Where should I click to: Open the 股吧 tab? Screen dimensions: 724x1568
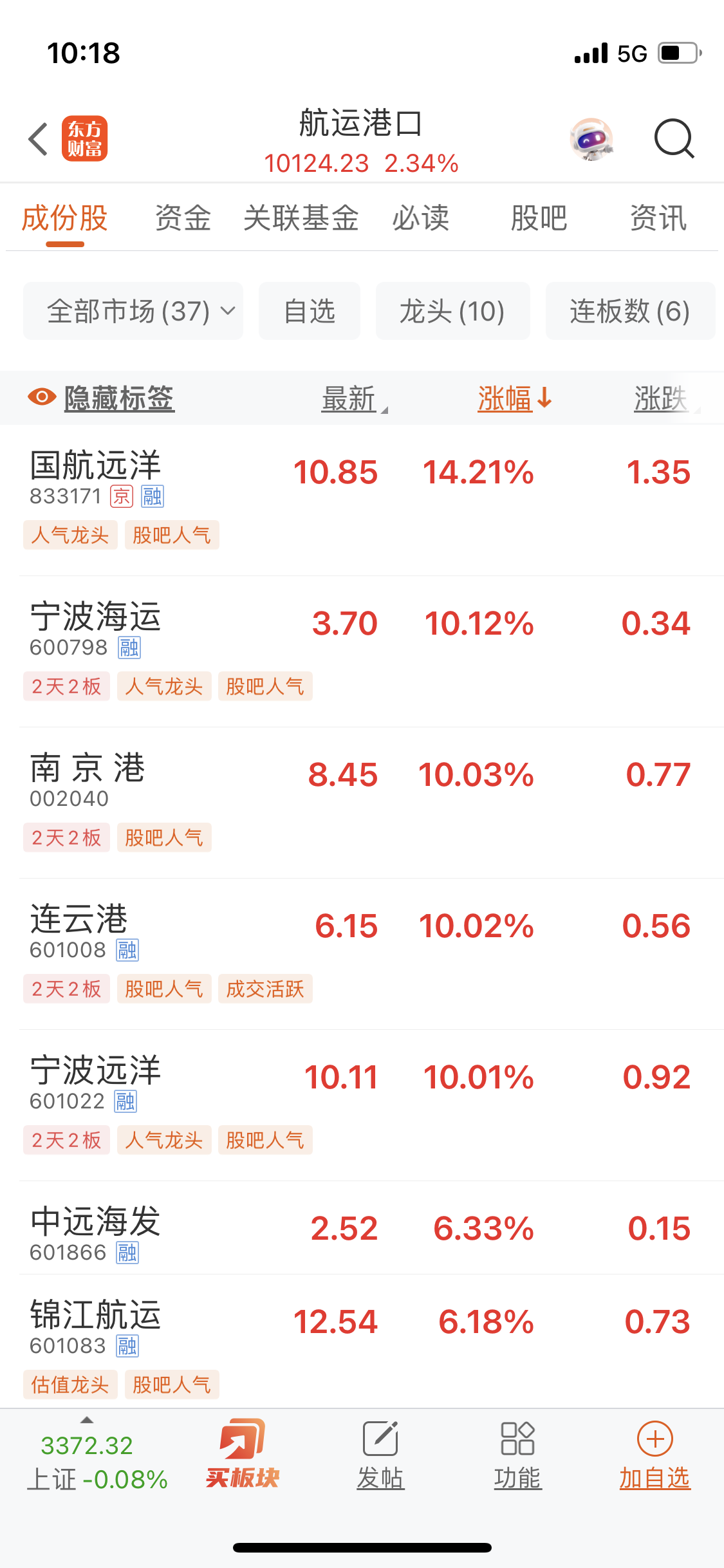(x=539, y=218)
